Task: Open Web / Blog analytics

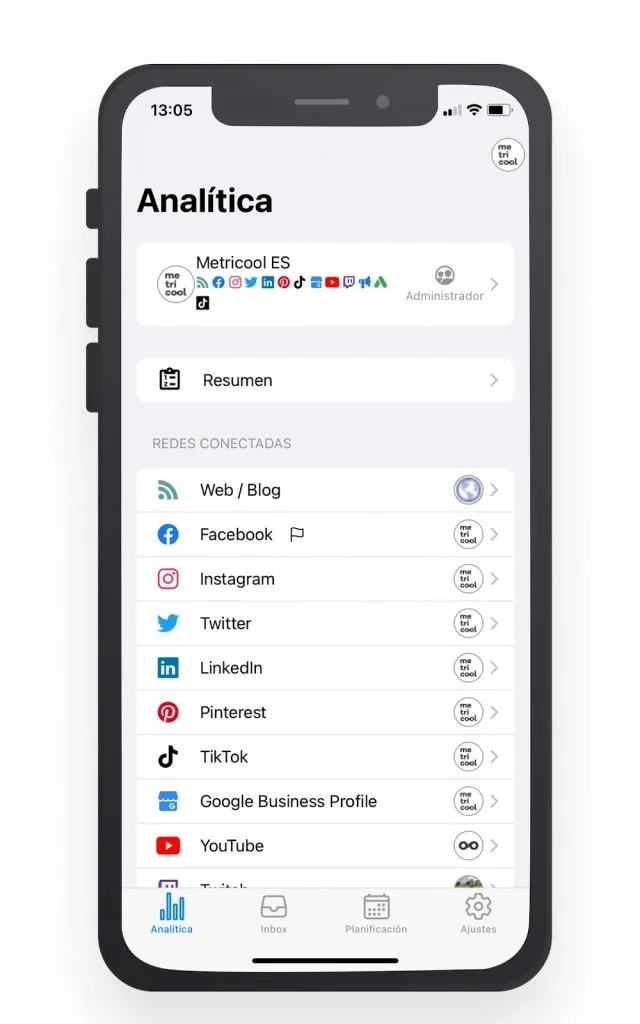Action: point(325,490)
